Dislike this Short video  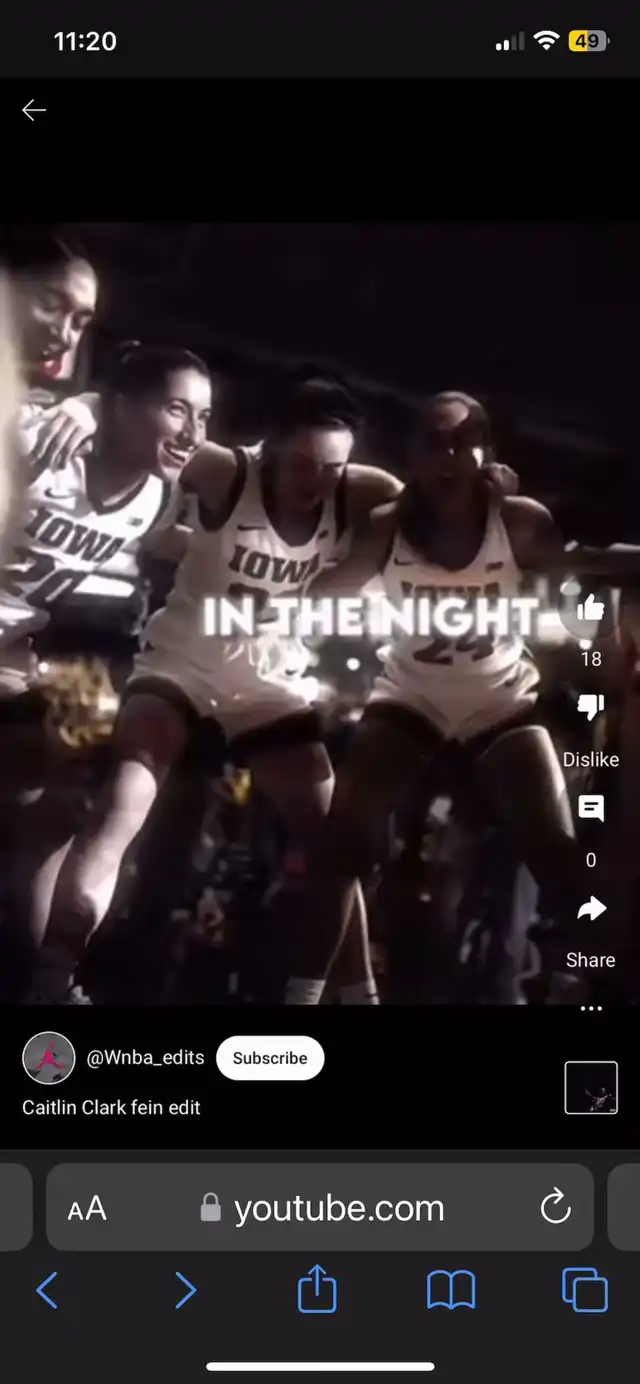[591, 708]
